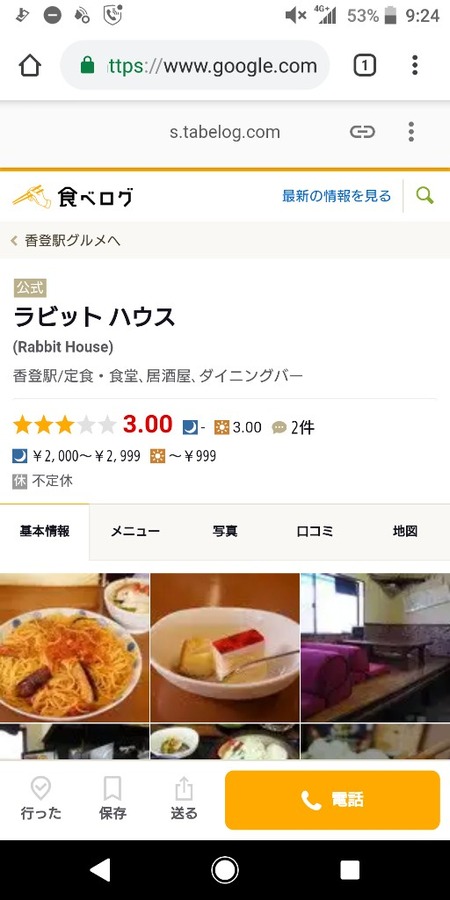
Task: Open the interior seating photo
Action: 375,647
